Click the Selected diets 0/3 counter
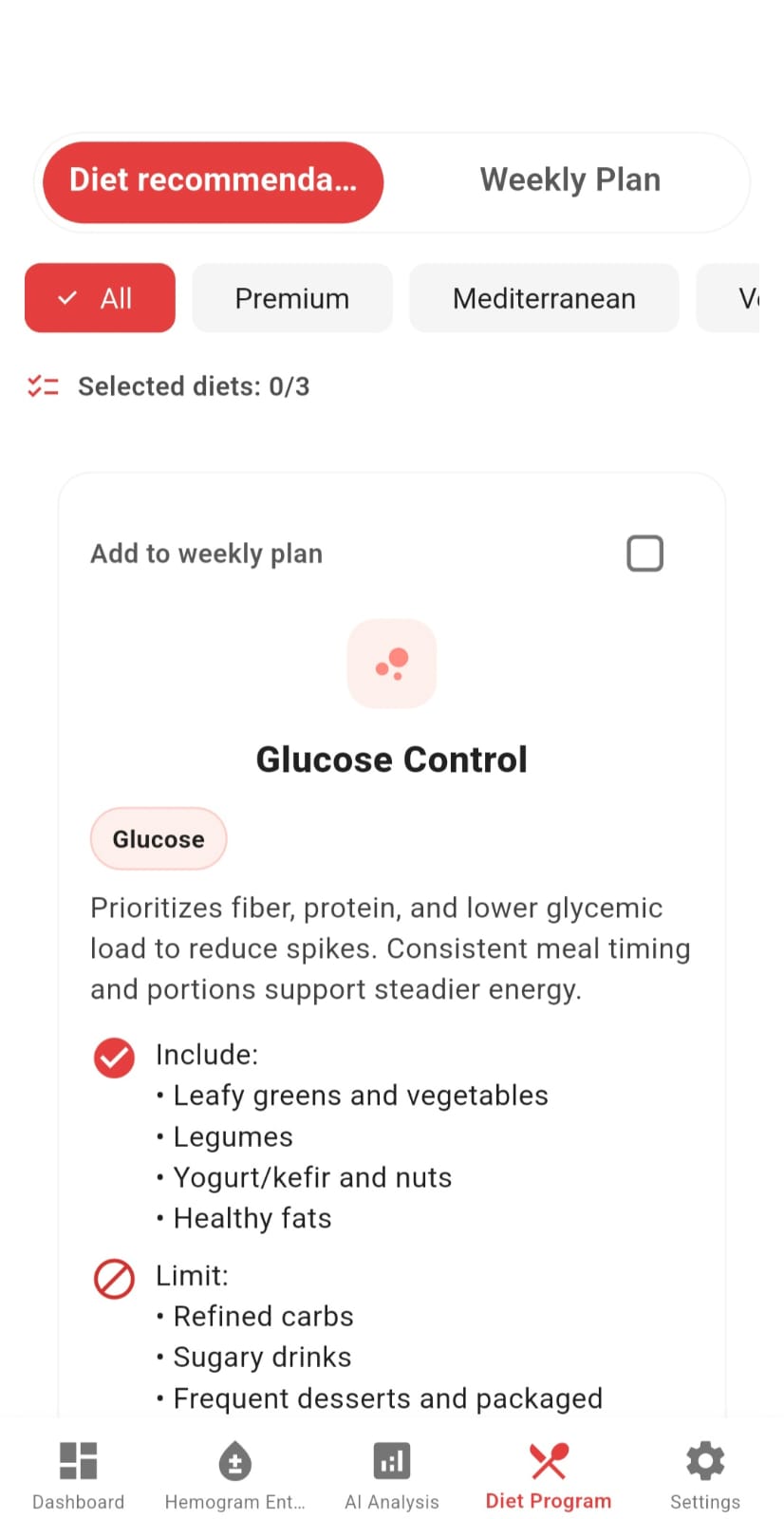 193,385
